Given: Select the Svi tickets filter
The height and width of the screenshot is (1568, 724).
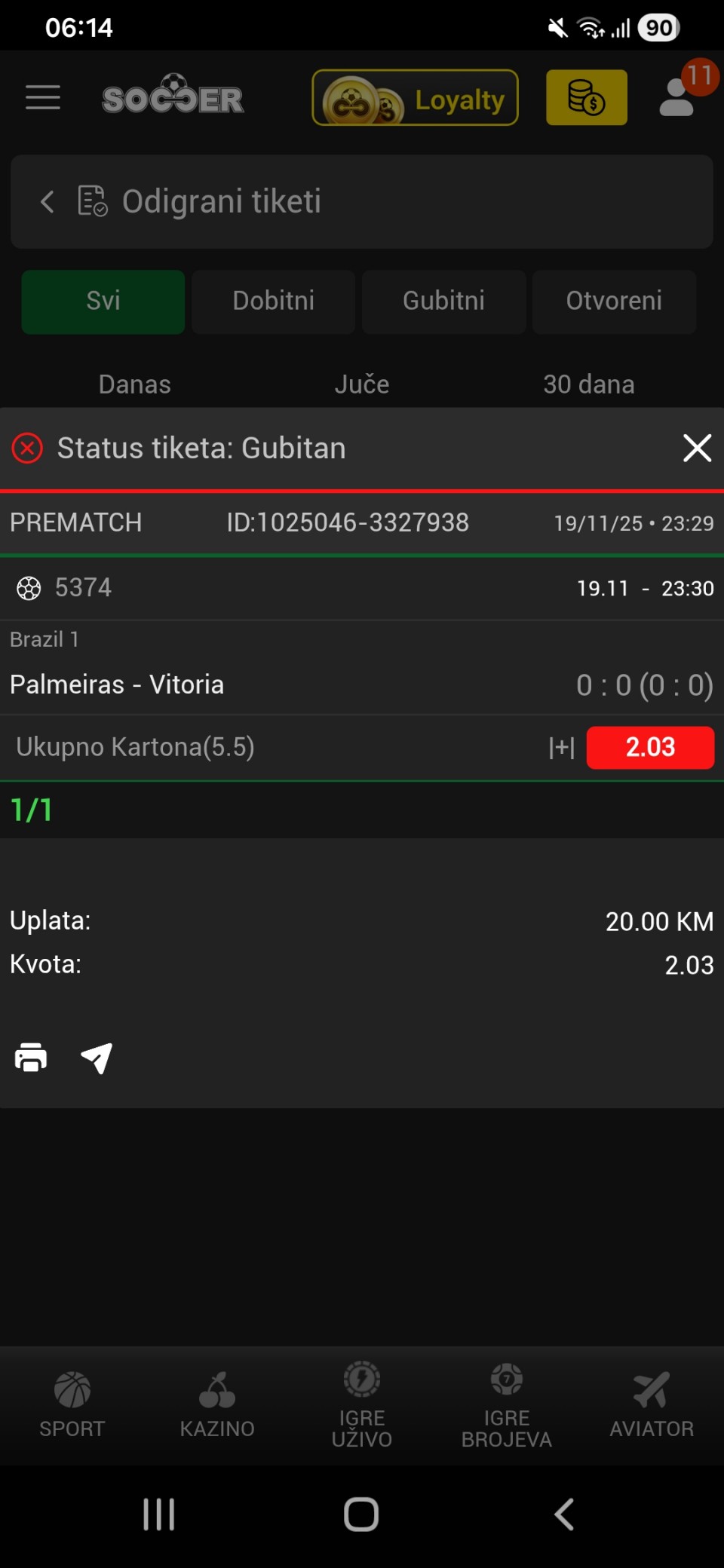Looking at the screenshot, I should 103,301.
